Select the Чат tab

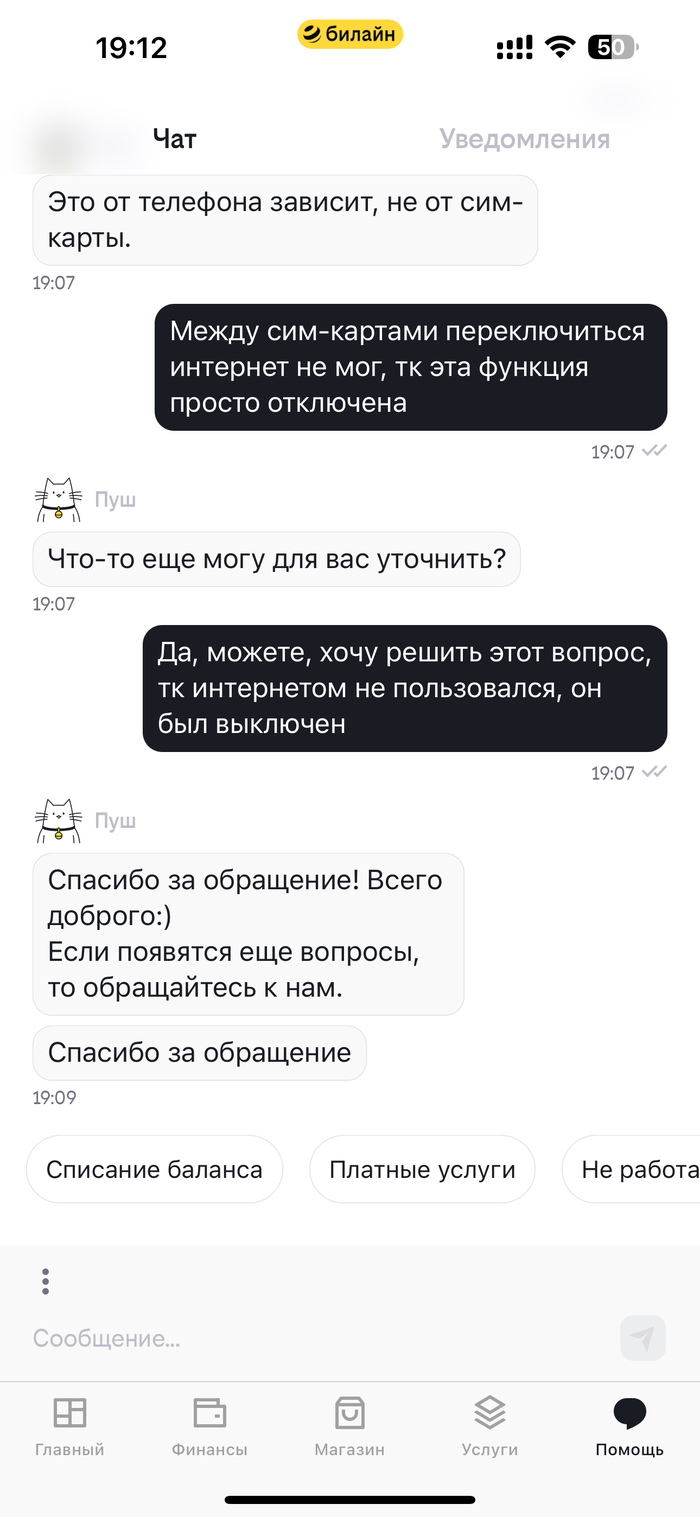[x=174, y=139]
